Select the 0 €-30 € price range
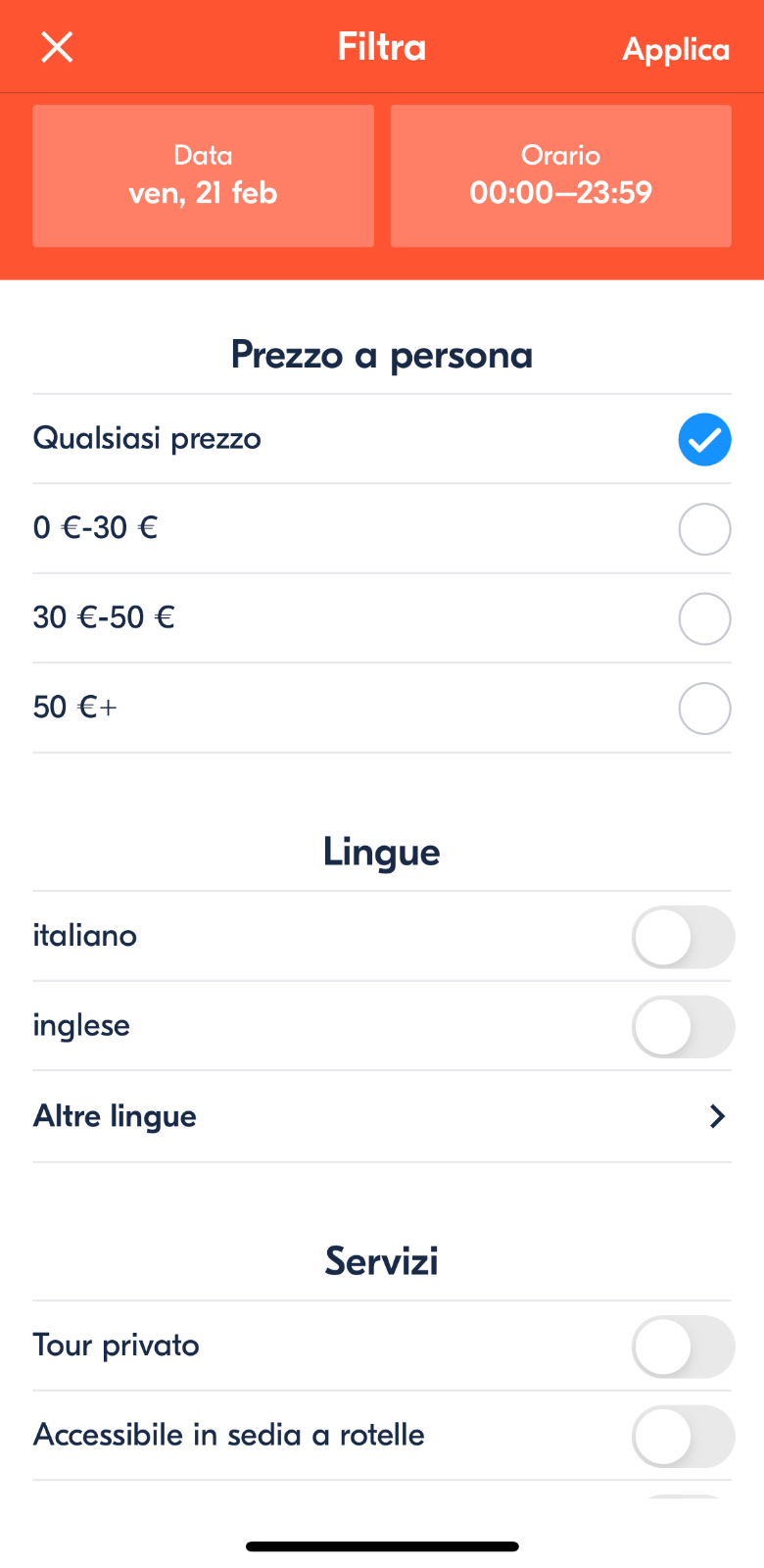The width and height of the screenshot is (764, 1568). (x=704, y=528)
